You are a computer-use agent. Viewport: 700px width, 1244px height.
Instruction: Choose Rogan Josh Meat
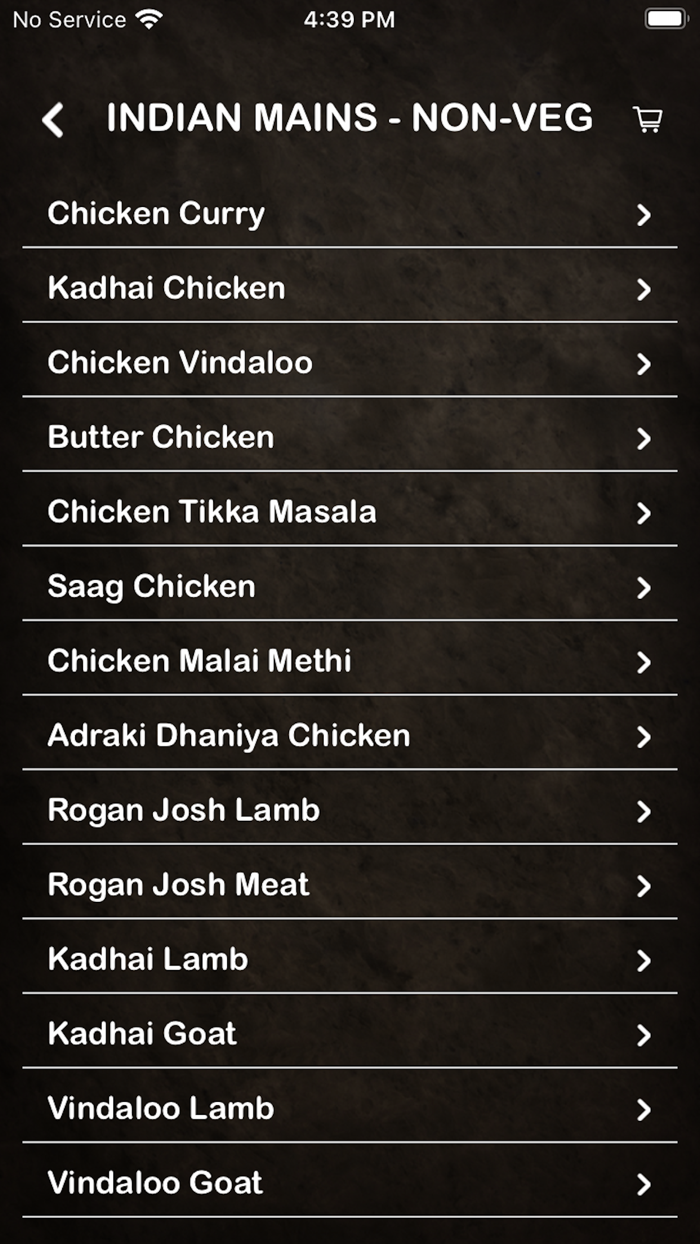(349, 885)
